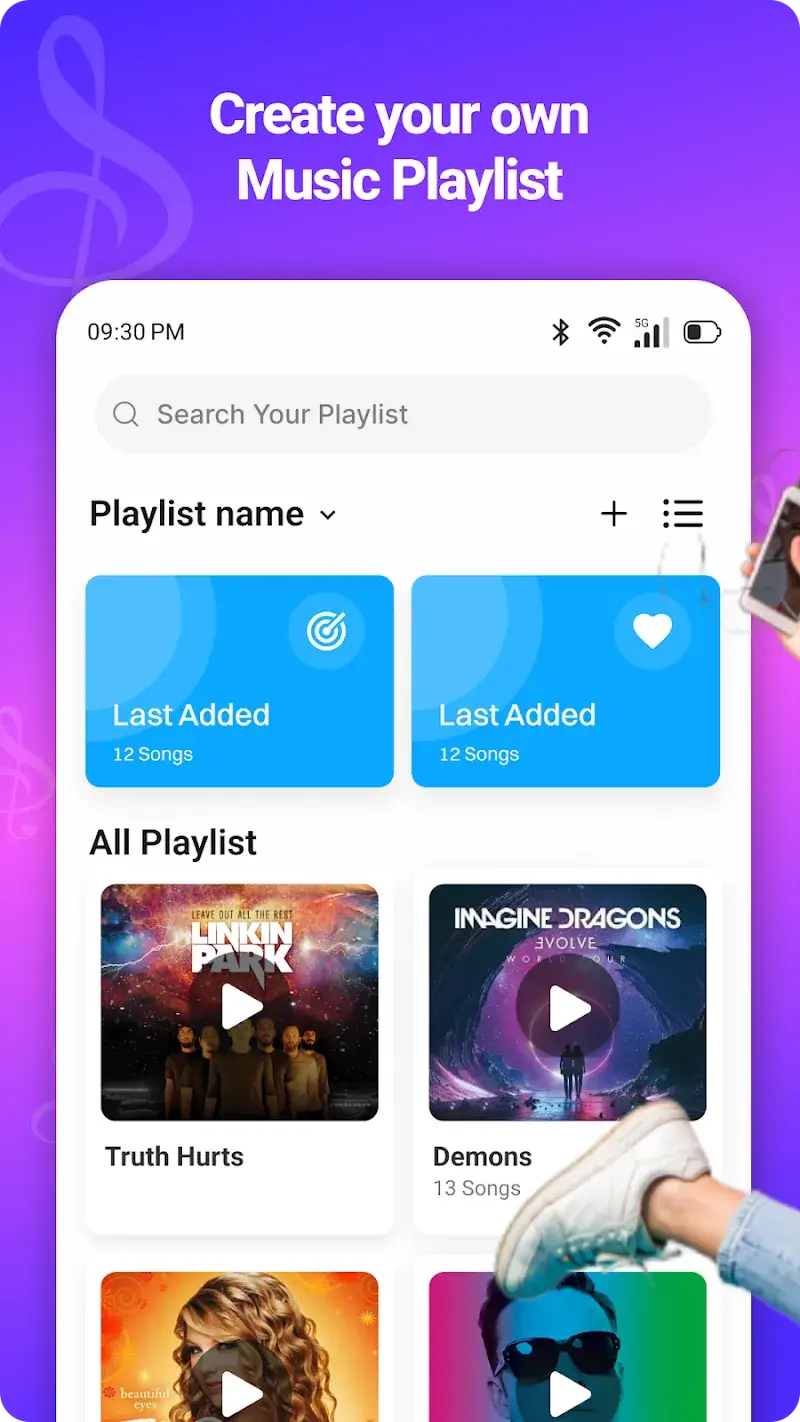Tap the battery indicator

pos(701,331)
